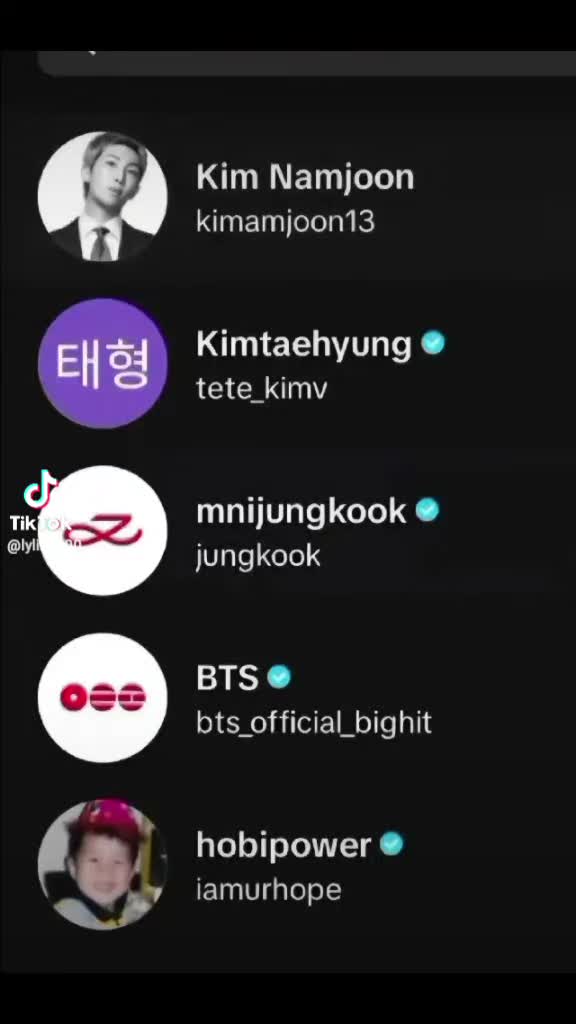576x1024 pixels.
Task: Open the BTS bts_official_bighit account
Action: click(x=288, y=698)
